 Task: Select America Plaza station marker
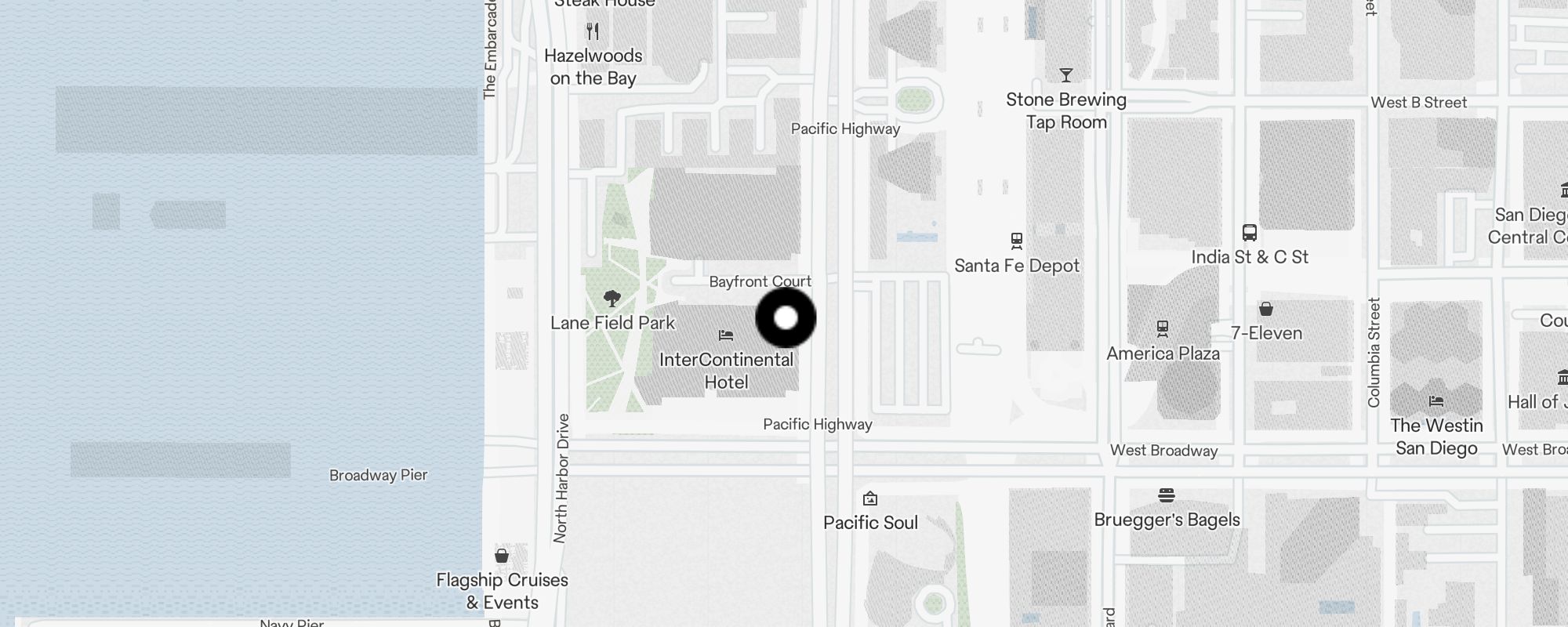(x=1163, y=328)
